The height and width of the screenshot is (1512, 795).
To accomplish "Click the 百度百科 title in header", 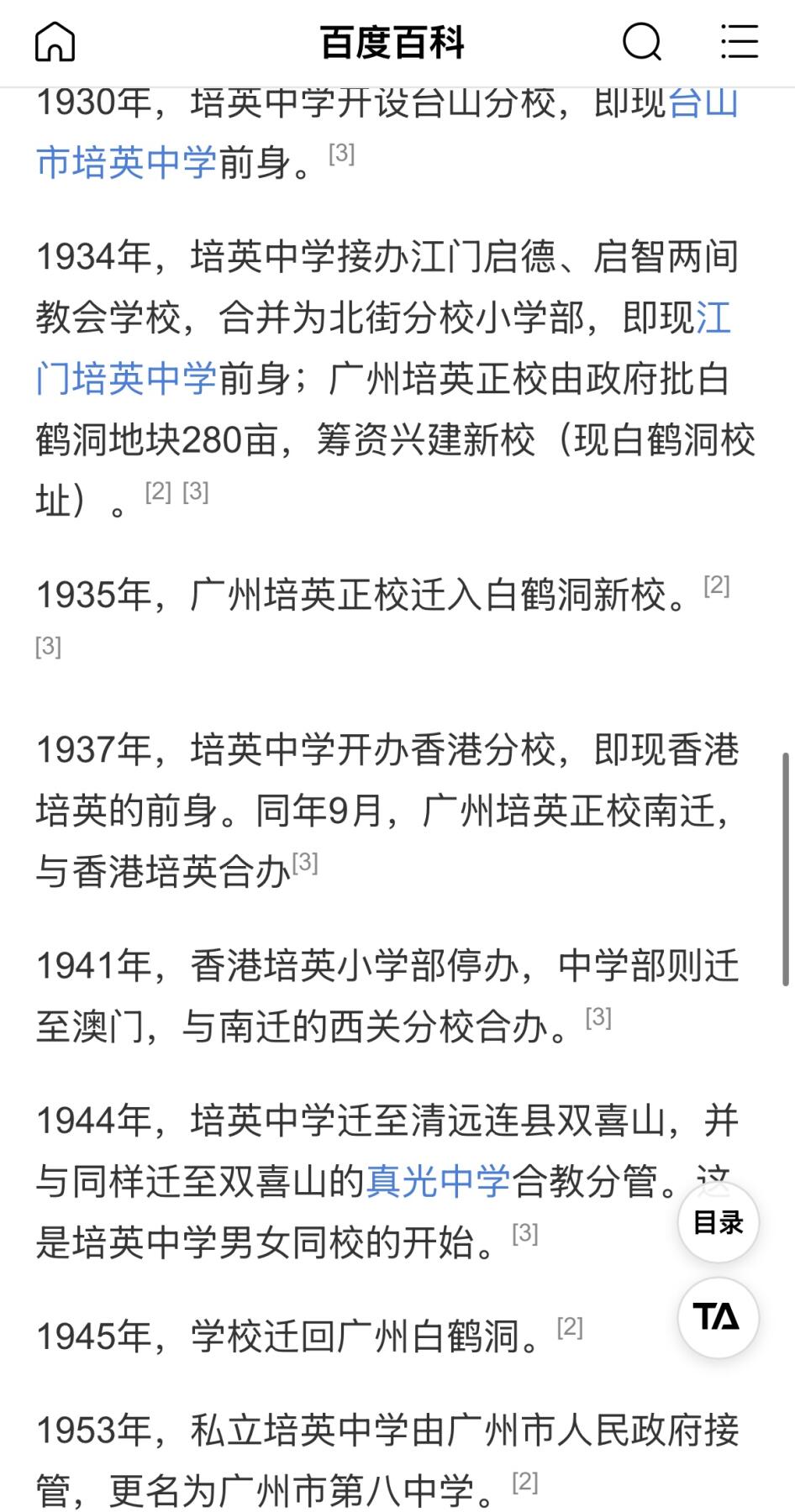I will pyautogui.click(x=392, y=42).
